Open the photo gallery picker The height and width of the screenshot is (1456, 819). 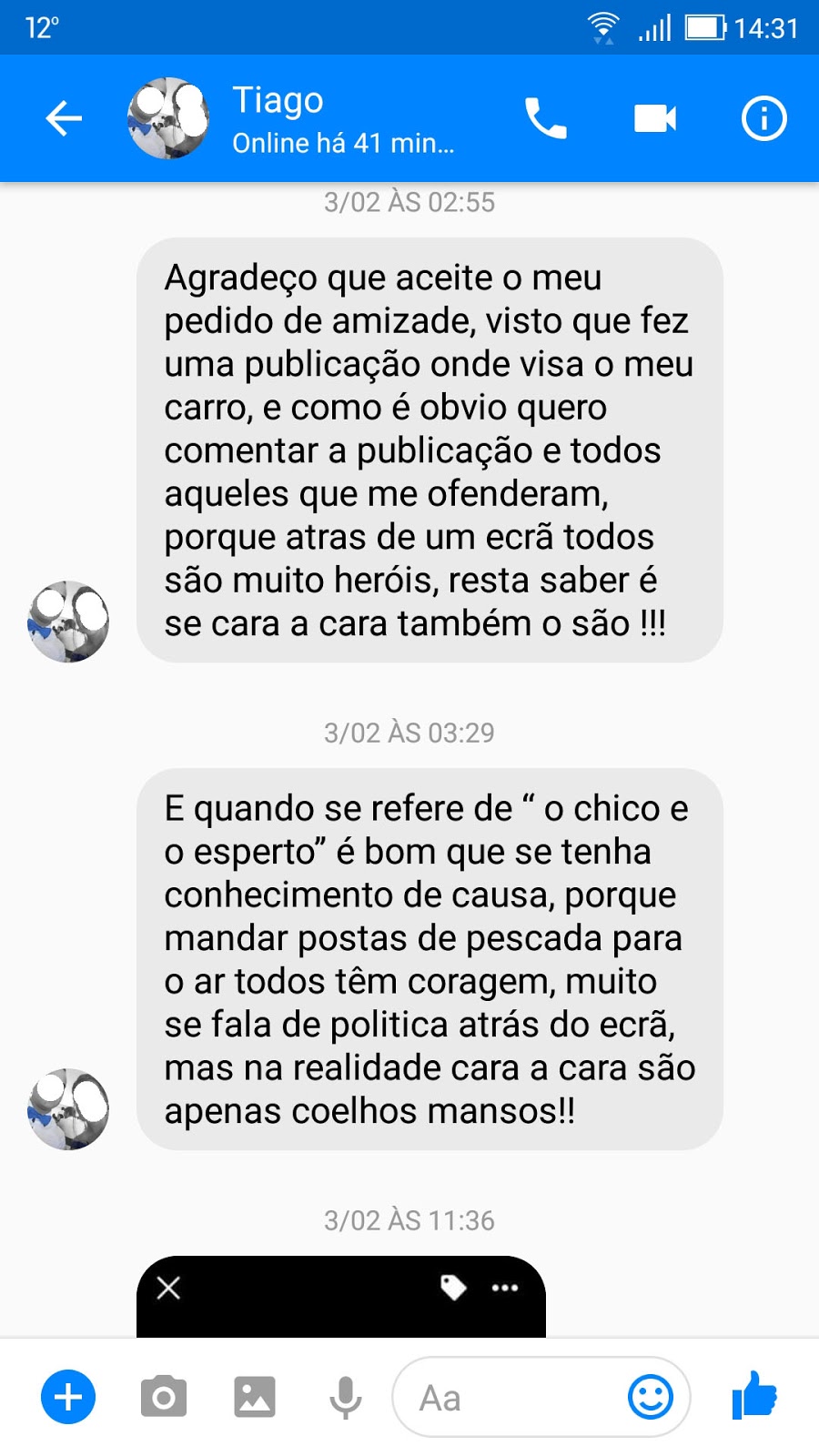tap(255, 1396)
